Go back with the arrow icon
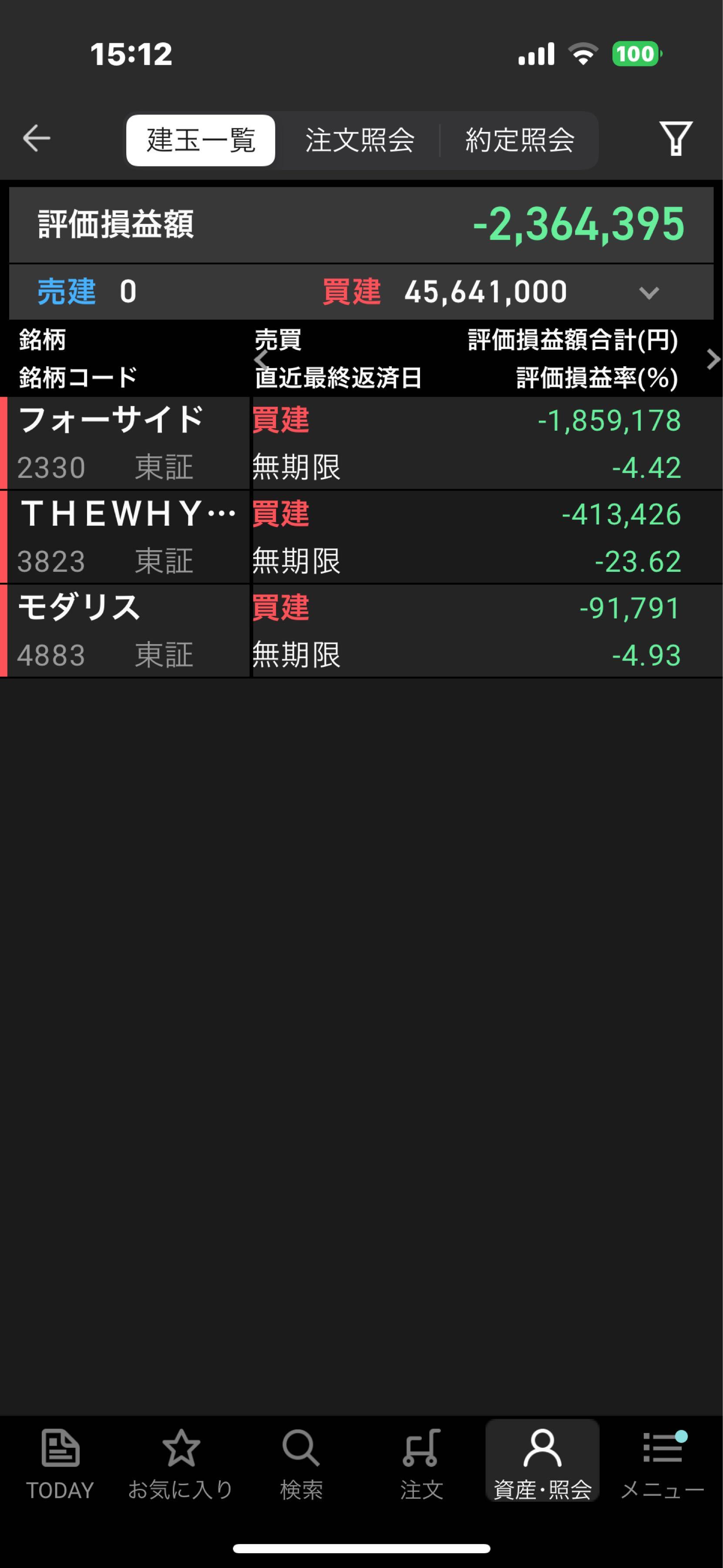Image resolution: width=723 pixels, height=1568 pixels. (37, 138)
